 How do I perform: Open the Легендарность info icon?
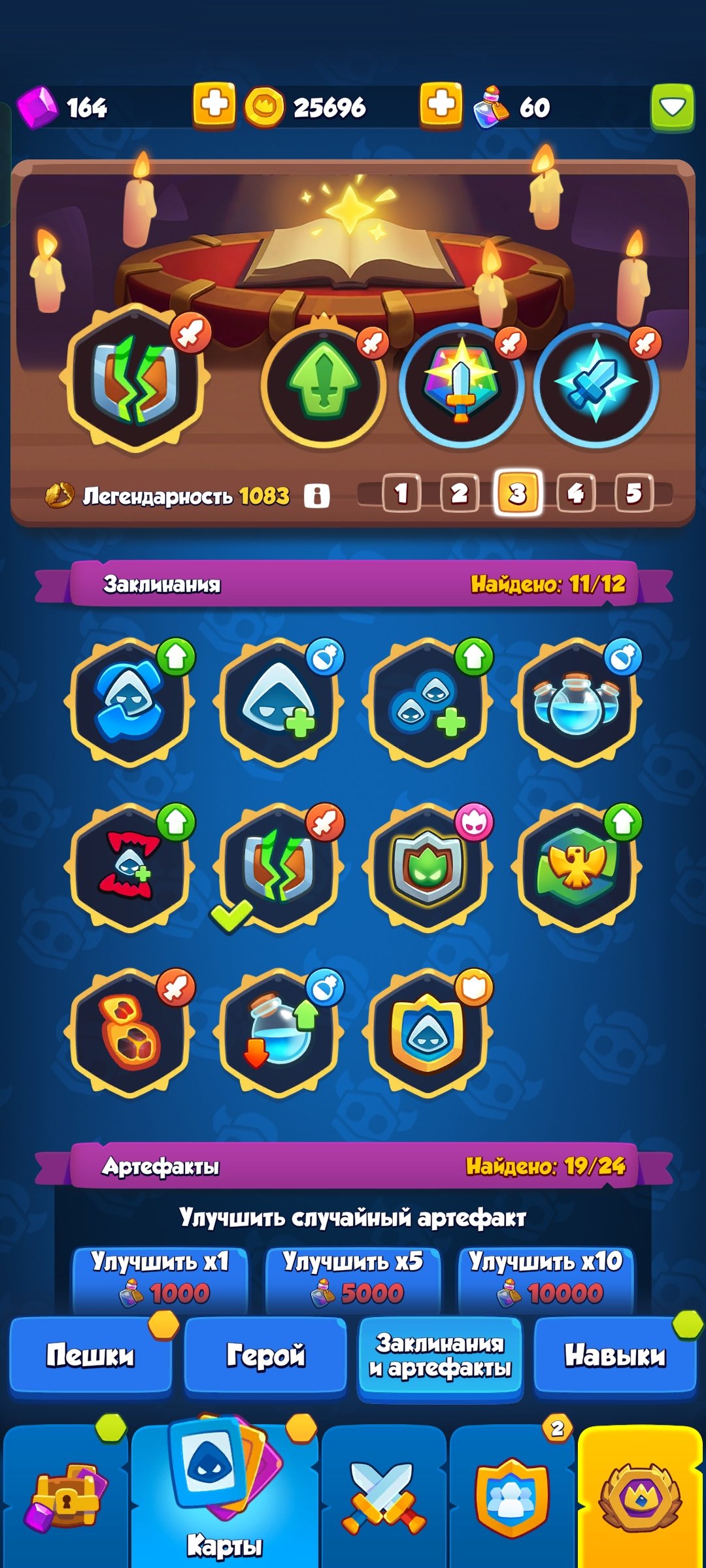click(x=317, y=496)
